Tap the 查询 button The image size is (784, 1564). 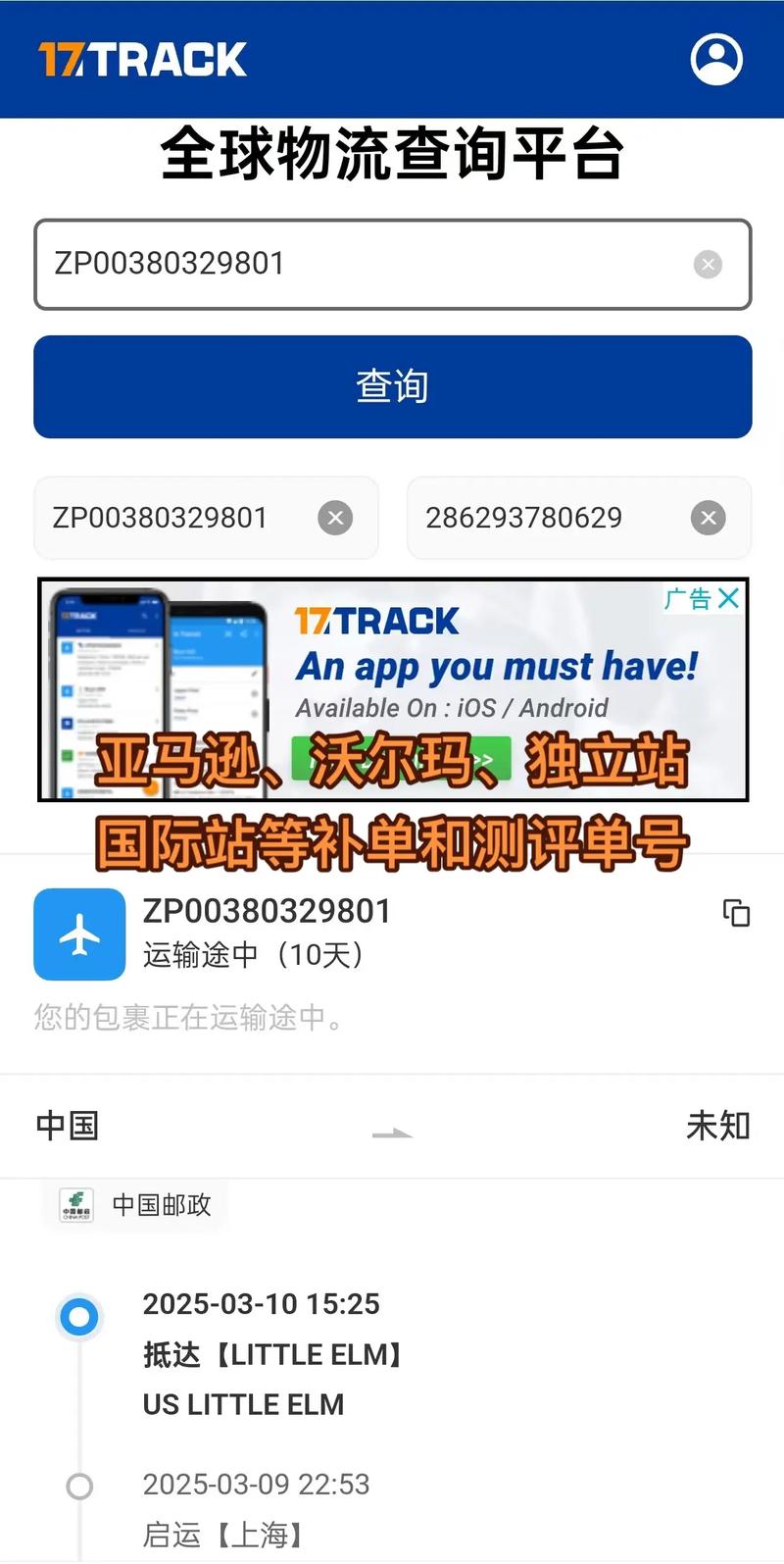pyautogui.click(x=392, y=386)
